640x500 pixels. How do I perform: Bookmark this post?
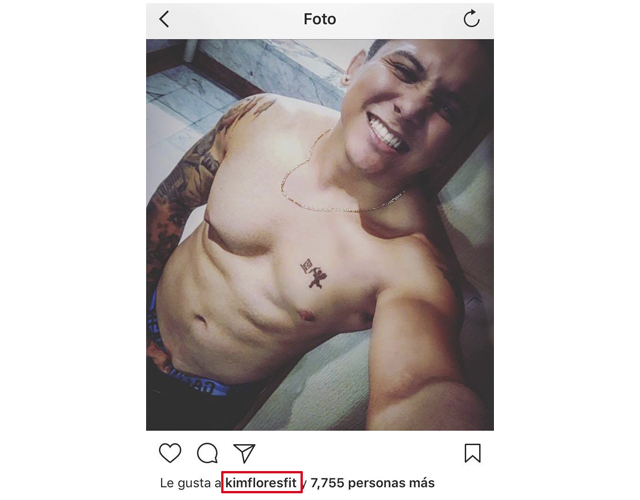(x=472, y=453)
